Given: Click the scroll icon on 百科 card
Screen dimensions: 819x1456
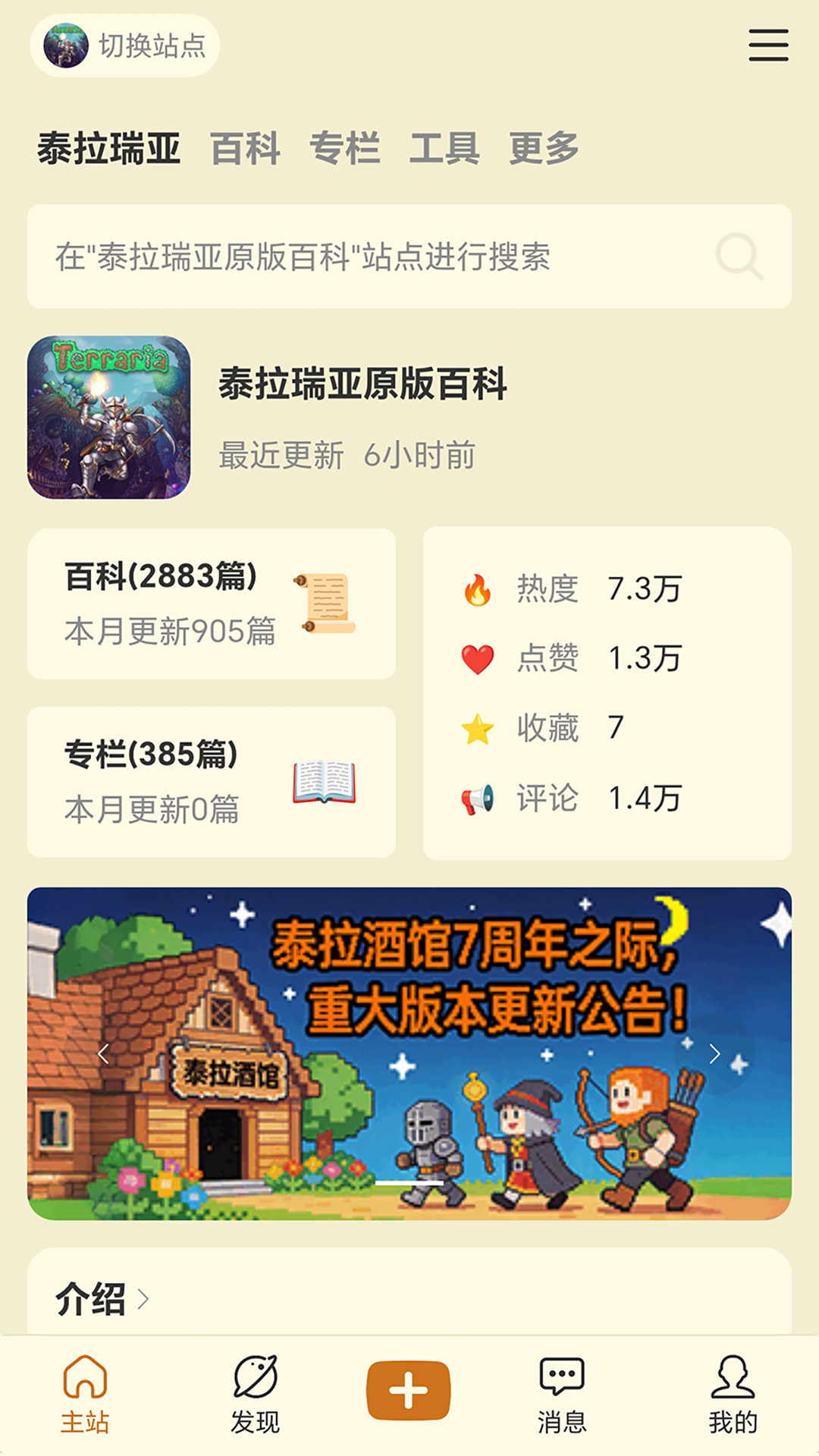Looking at the screenshot, I should pyautogui.click(x=326, y=603).
